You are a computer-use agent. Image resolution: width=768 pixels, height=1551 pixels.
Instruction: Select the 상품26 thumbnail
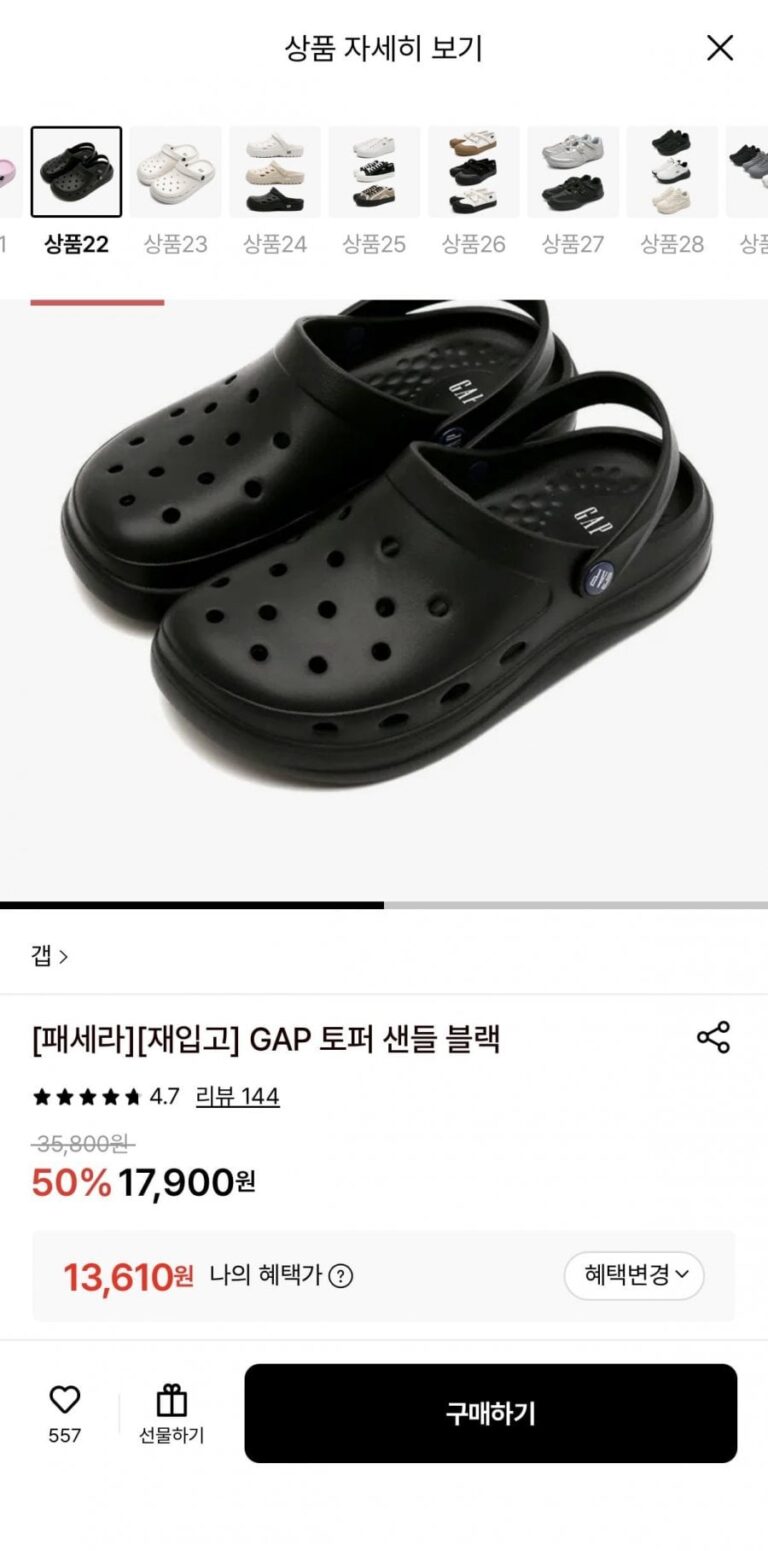[473, 172]
